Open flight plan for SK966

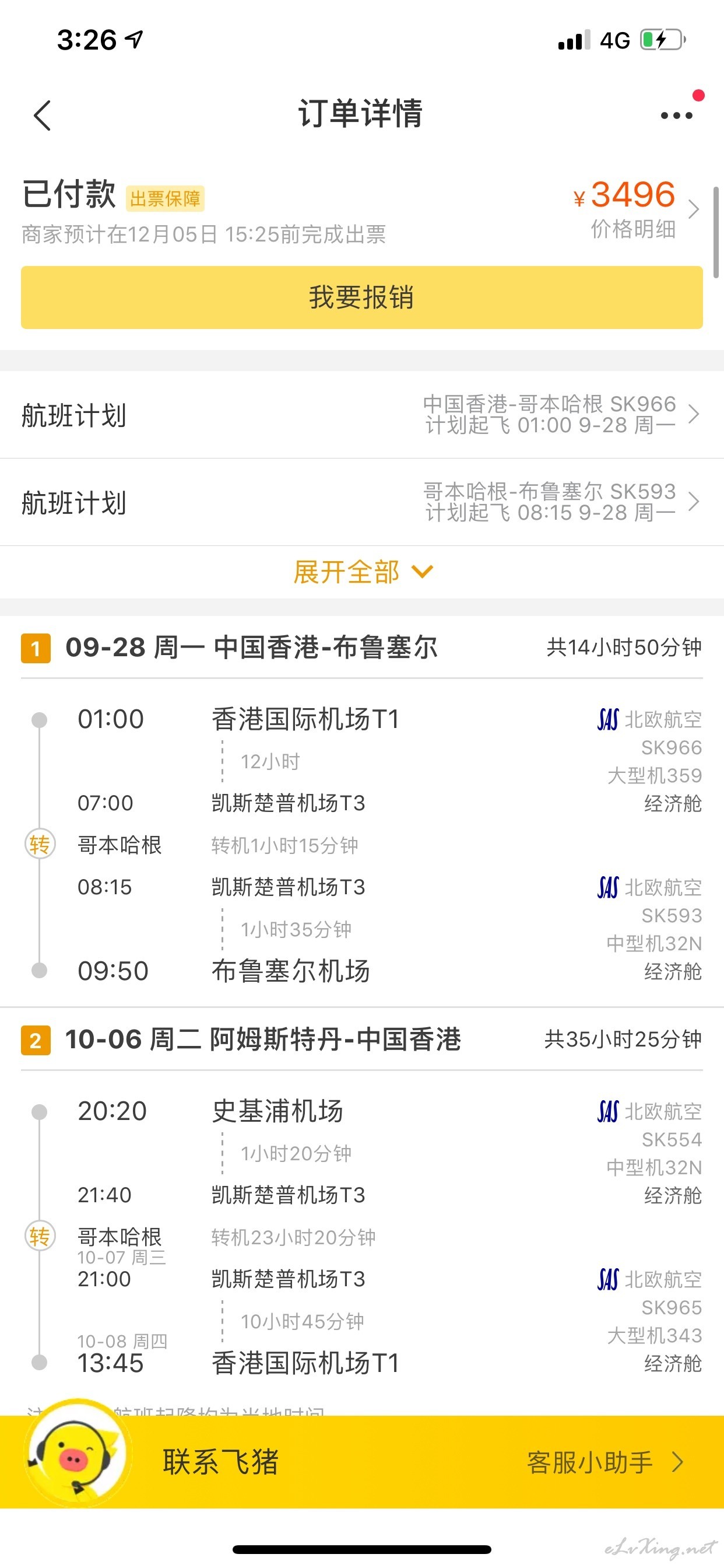[362, 415]
